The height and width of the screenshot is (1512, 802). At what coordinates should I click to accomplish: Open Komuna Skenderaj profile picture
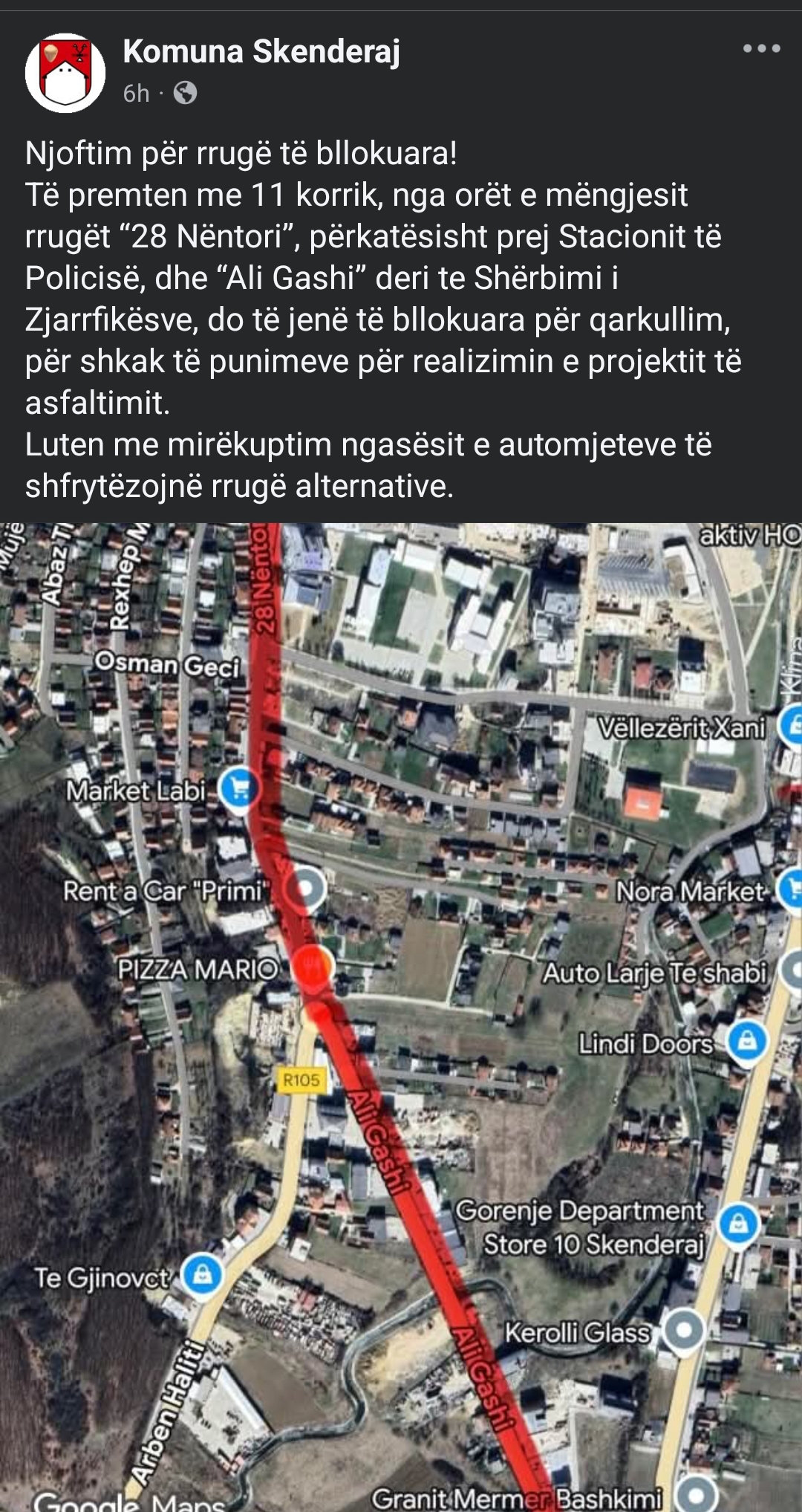click(65, 73)
